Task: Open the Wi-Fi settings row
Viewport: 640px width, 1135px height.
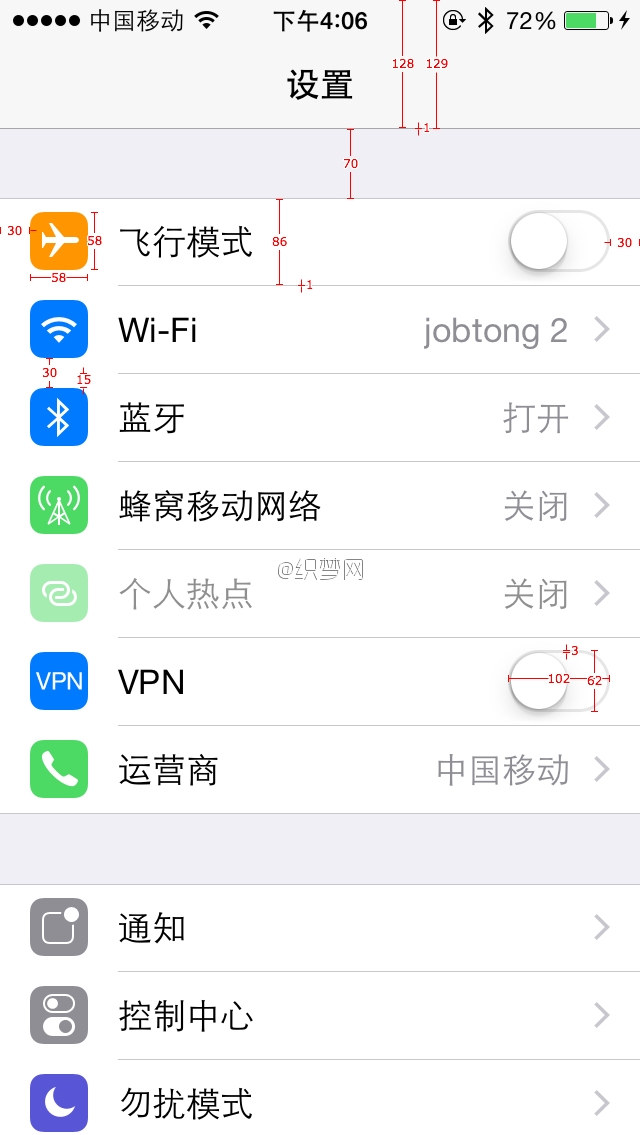Action: (x=320, y=330)
